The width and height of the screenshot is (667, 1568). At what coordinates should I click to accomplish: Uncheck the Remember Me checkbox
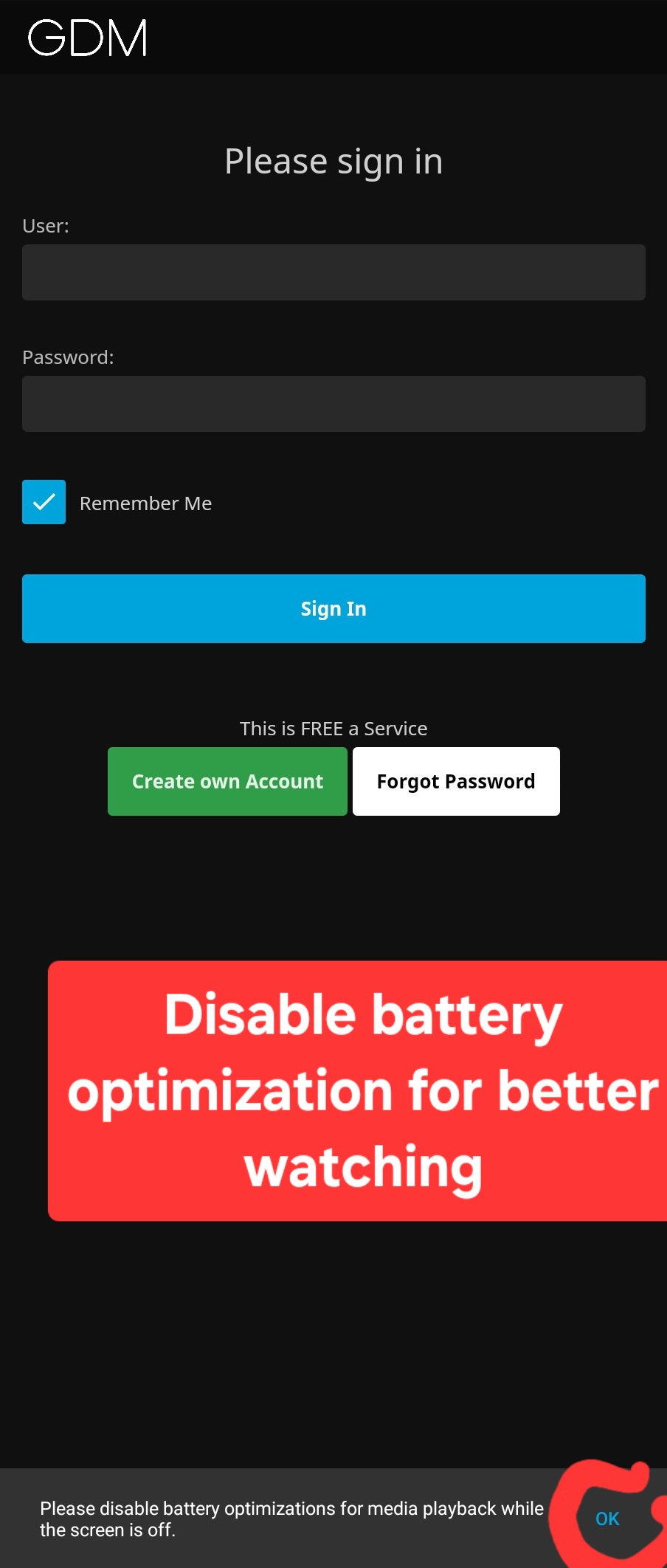tap(44, 502)
